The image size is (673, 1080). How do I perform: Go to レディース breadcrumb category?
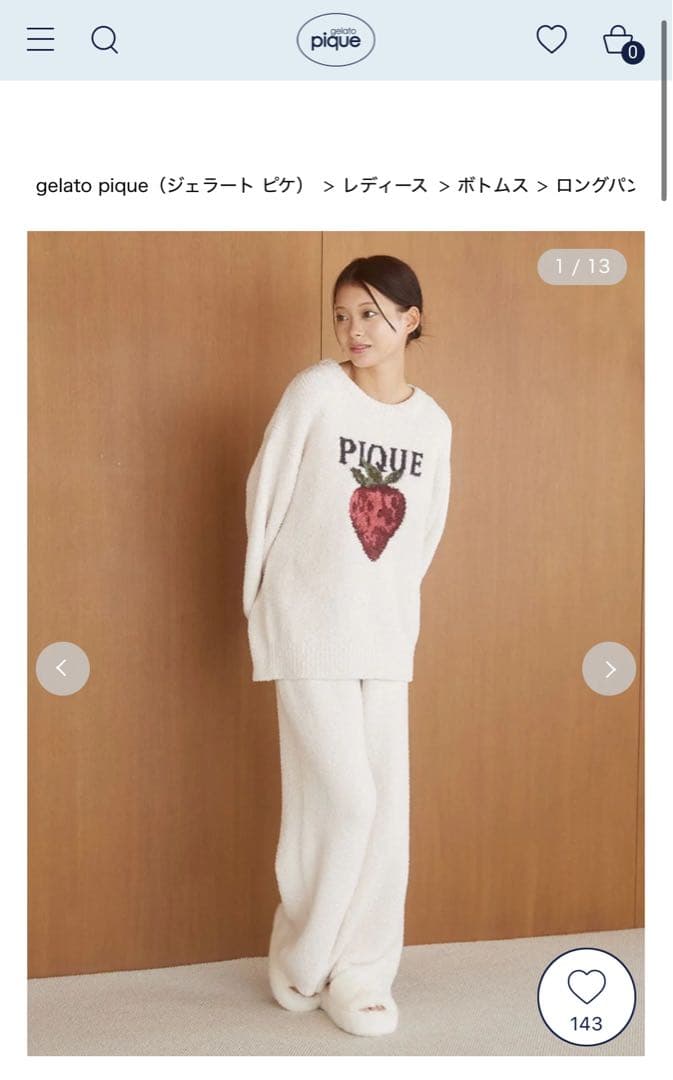pos(385,186)
